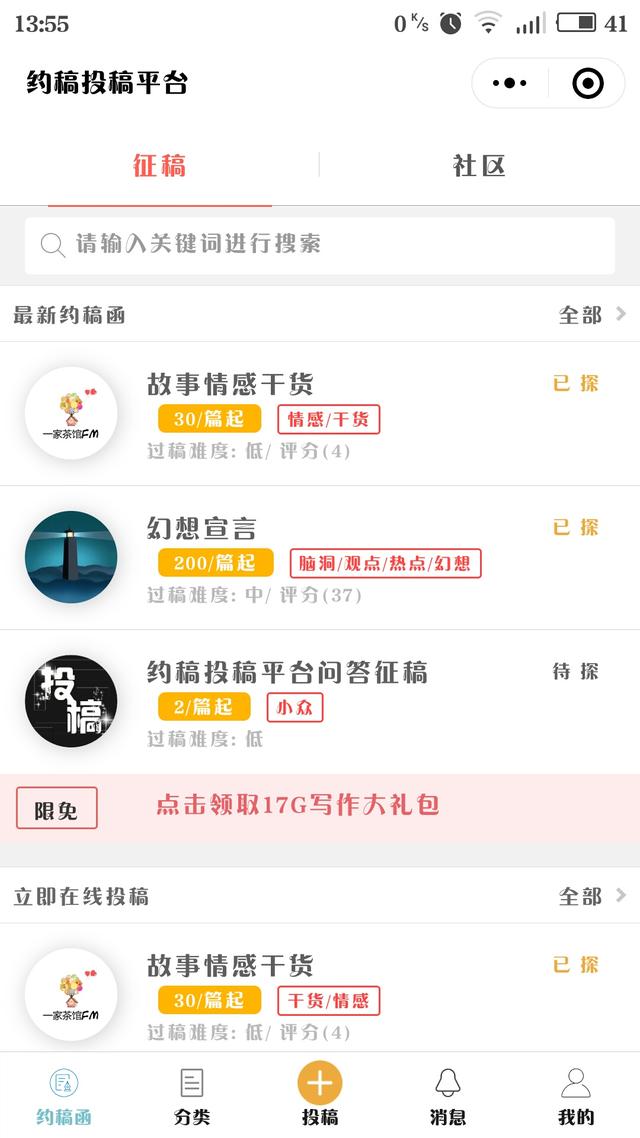The width and height of the screenshot is (640, 1138).
Task: Open the mini program more-options menu
Action: coord(509,83)
